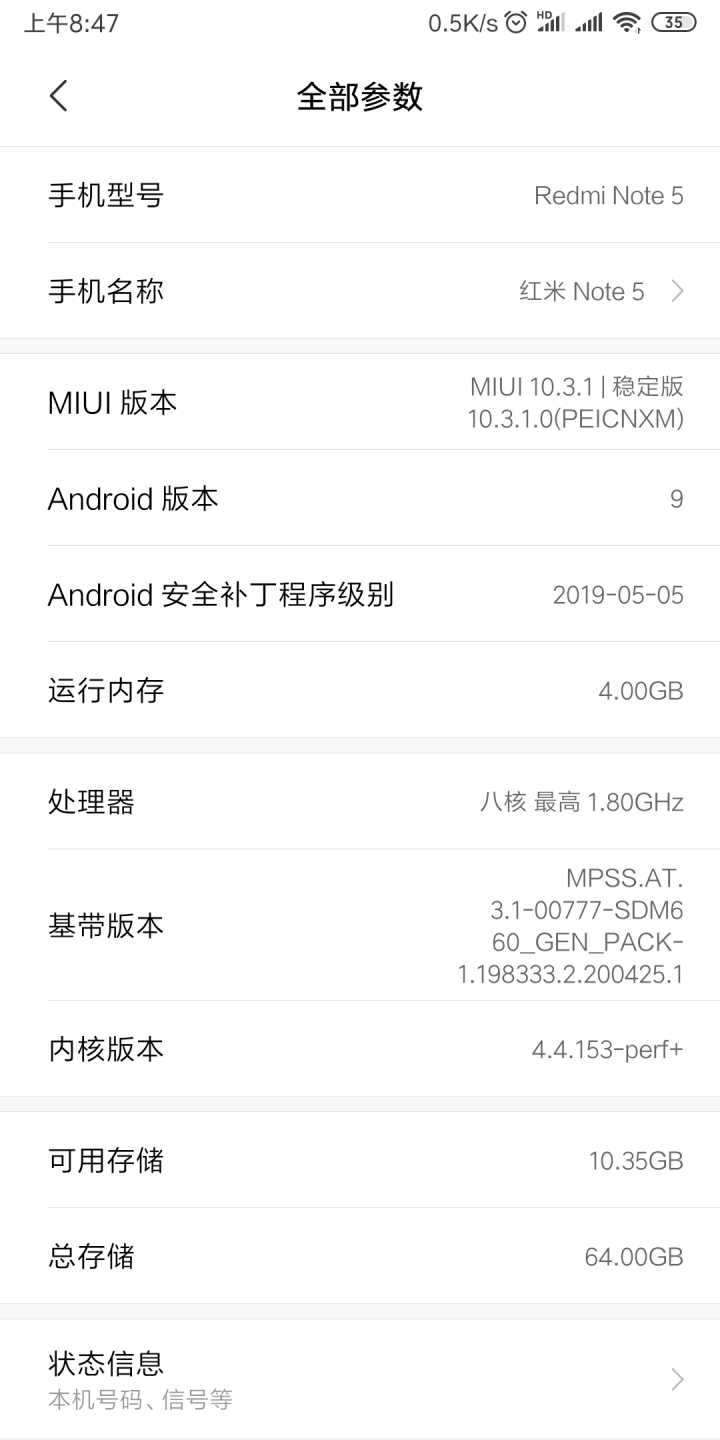Open 状态信息 for phone number and signal

pyautogui.click(x=360, y=1379)
